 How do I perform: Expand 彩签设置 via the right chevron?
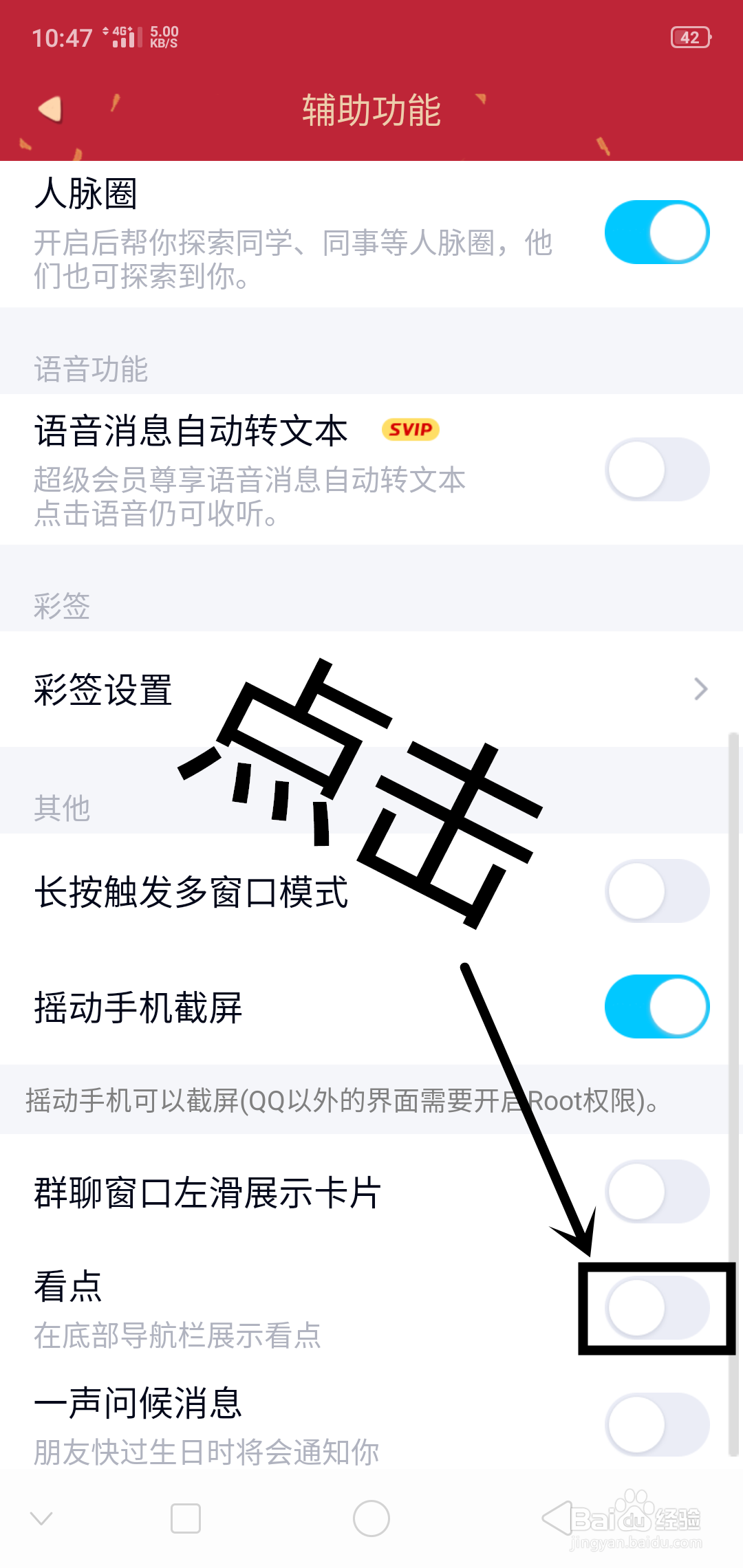tap(700, 688)
